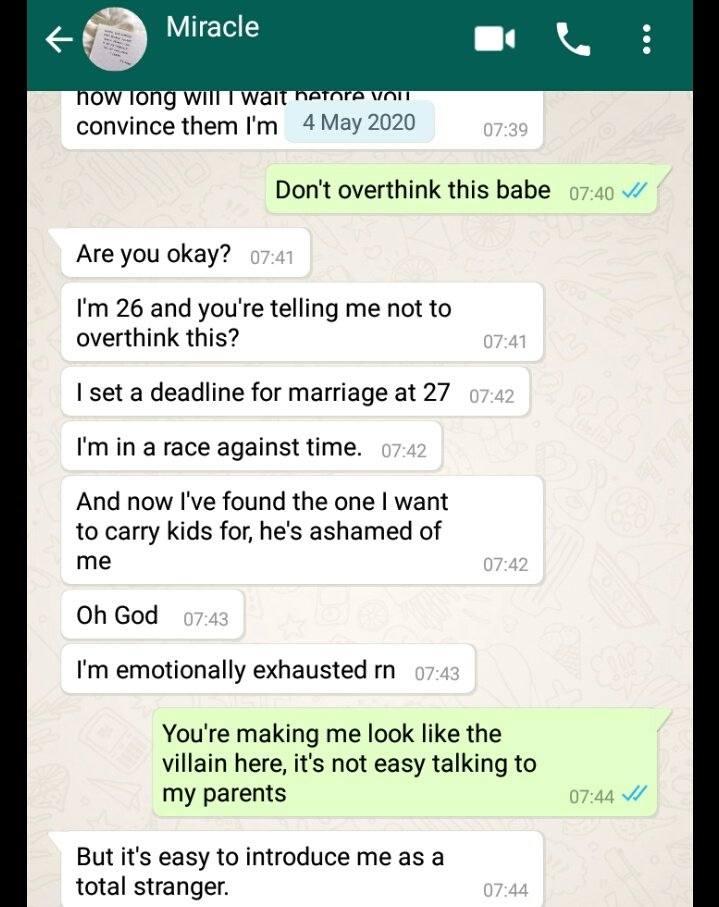Open the overflow menu
The width and height of the screenshot is (719, 907).
647,40
